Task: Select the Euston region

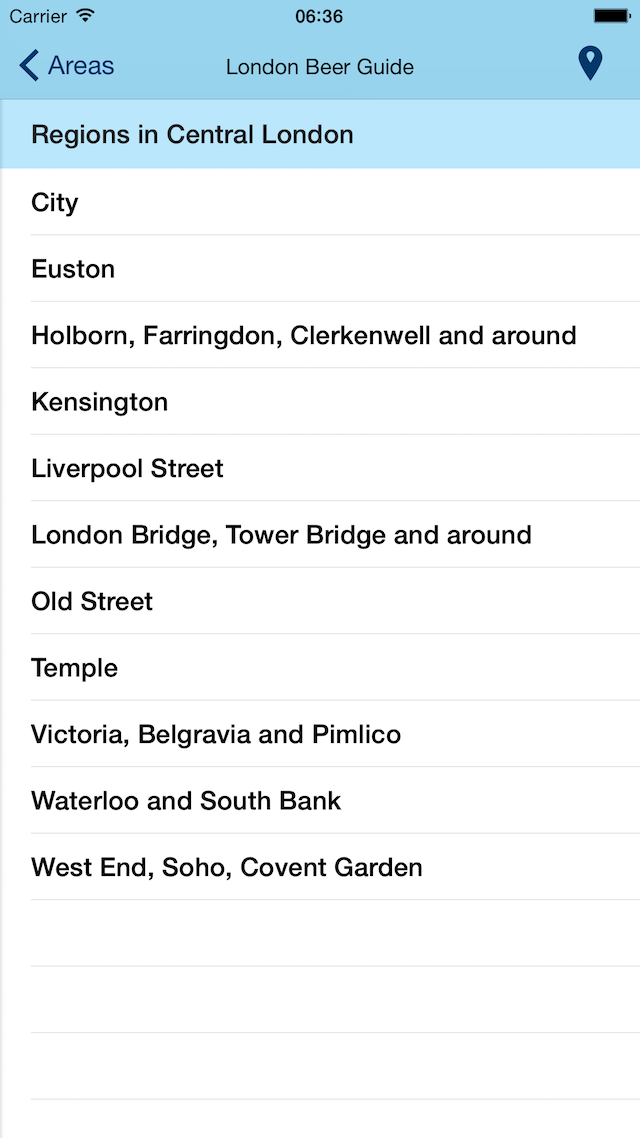Action: [x=320, y=269]
